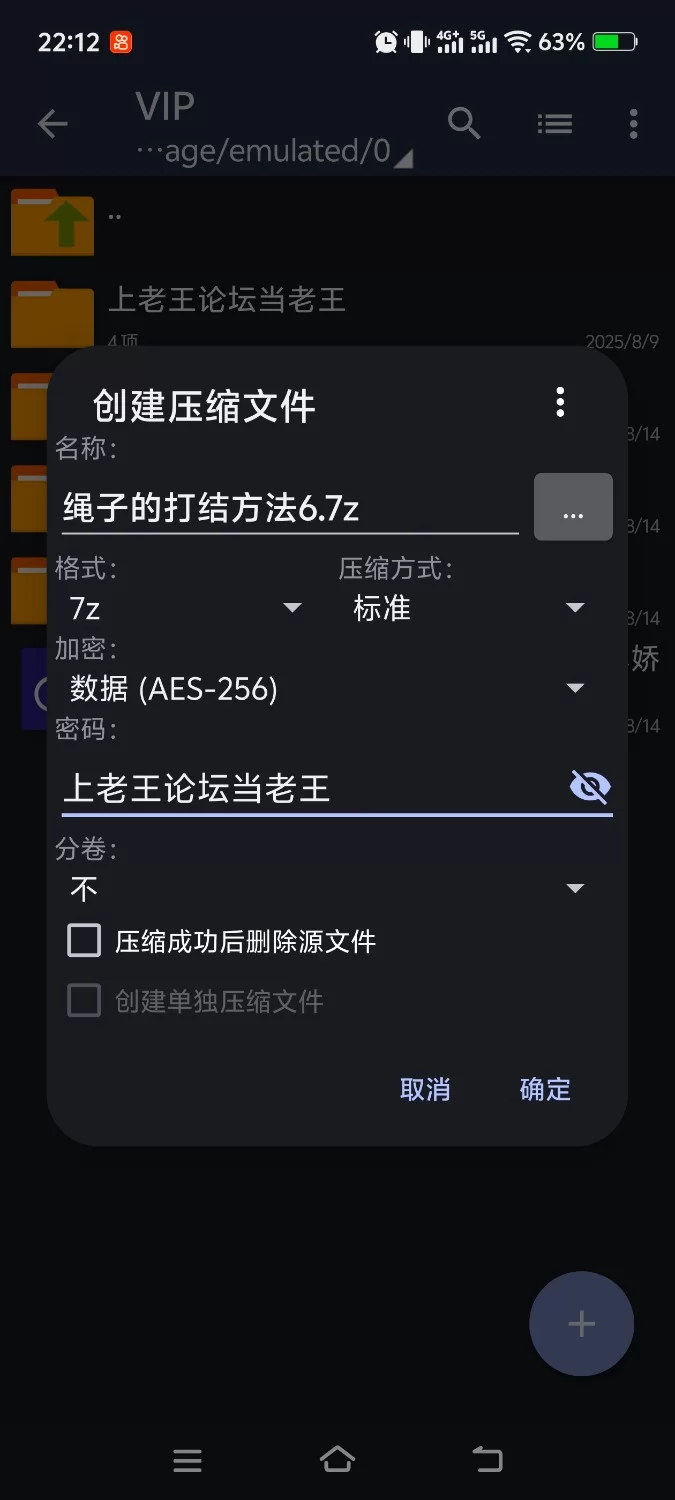
Task: Confirm archive creation with 确定
Action: [x=545, y=1089]
